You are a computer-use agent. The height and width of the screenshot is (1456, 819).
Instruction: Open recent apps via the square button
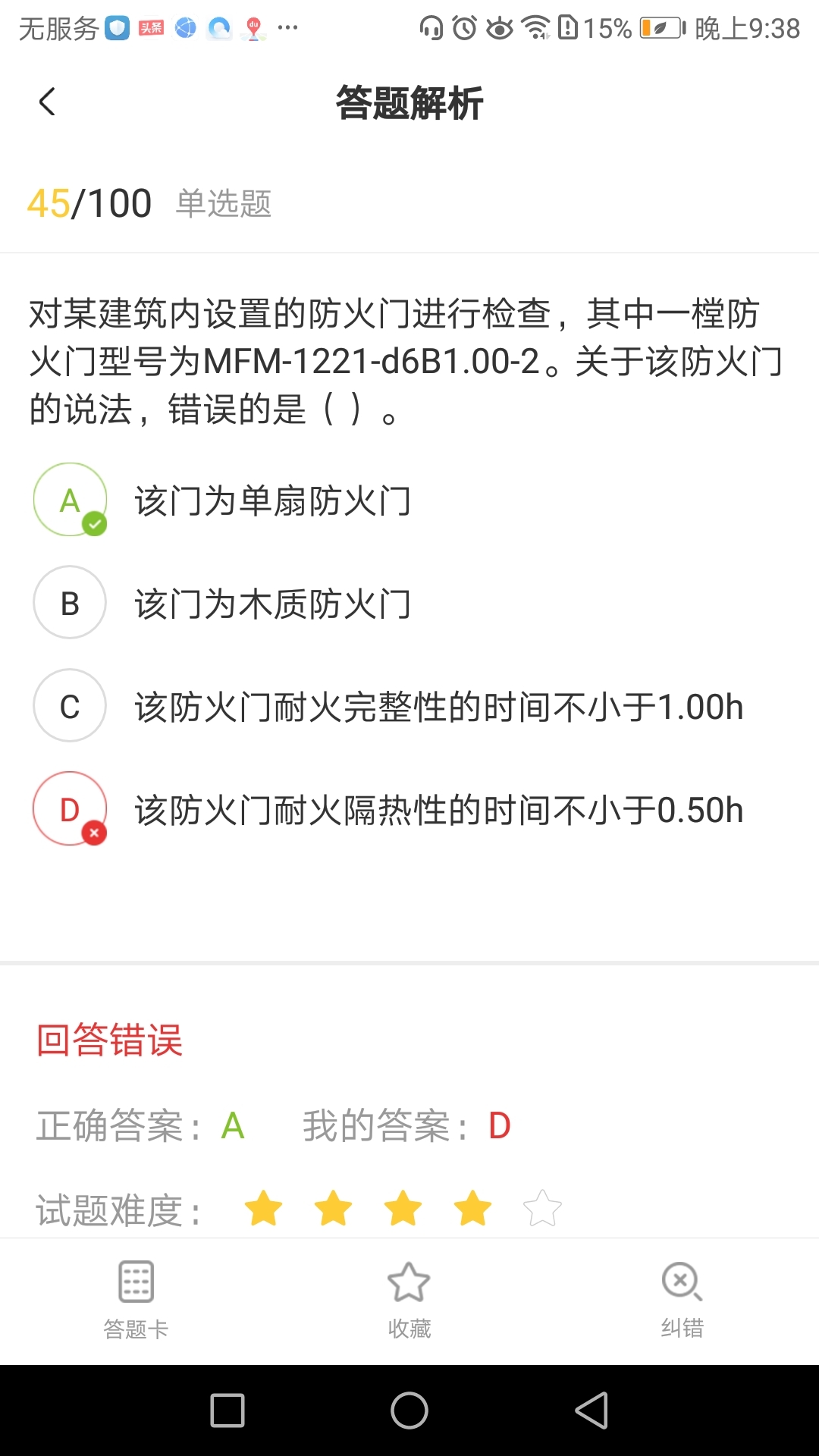tap(227, 1410)
